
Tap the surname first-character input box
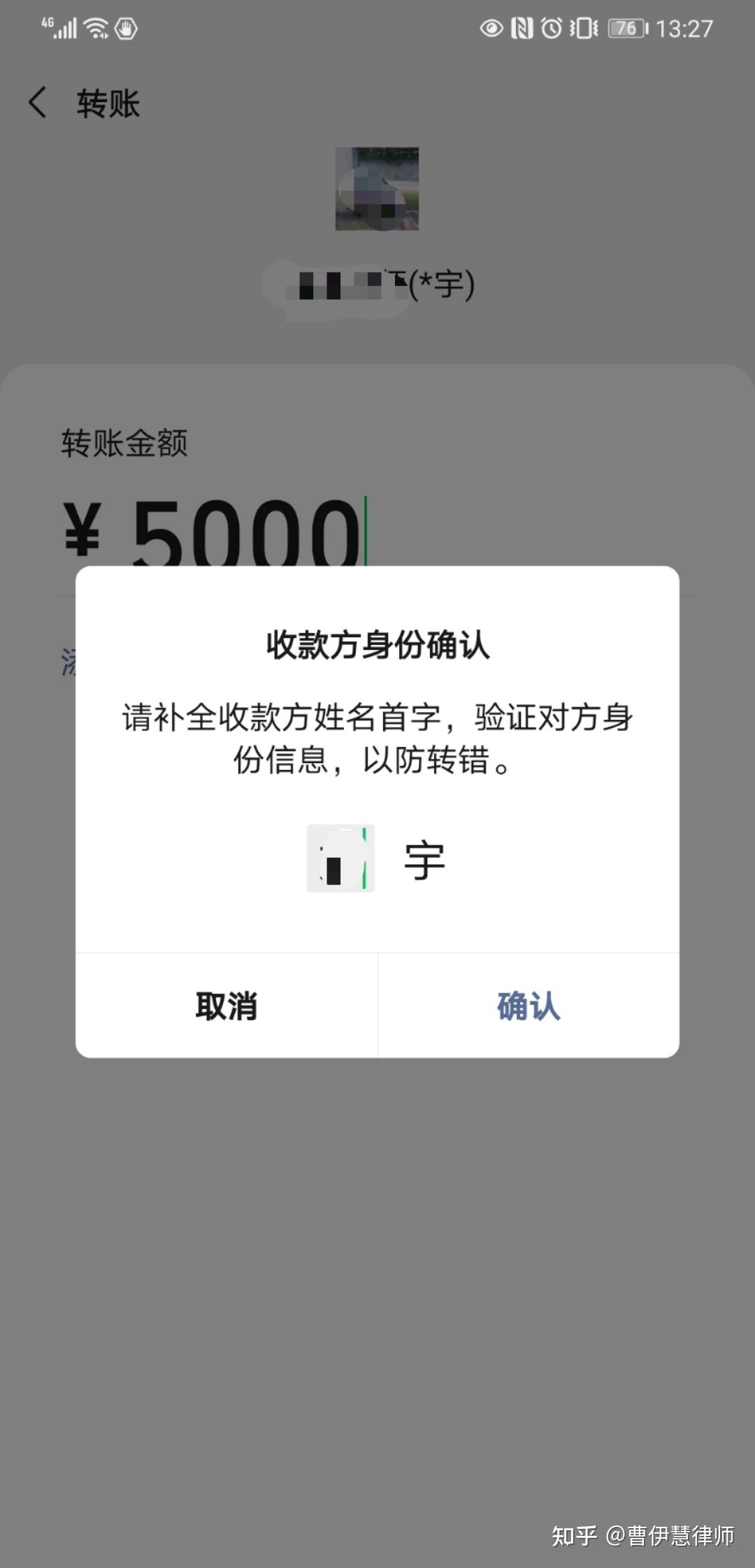pos(341,858)
